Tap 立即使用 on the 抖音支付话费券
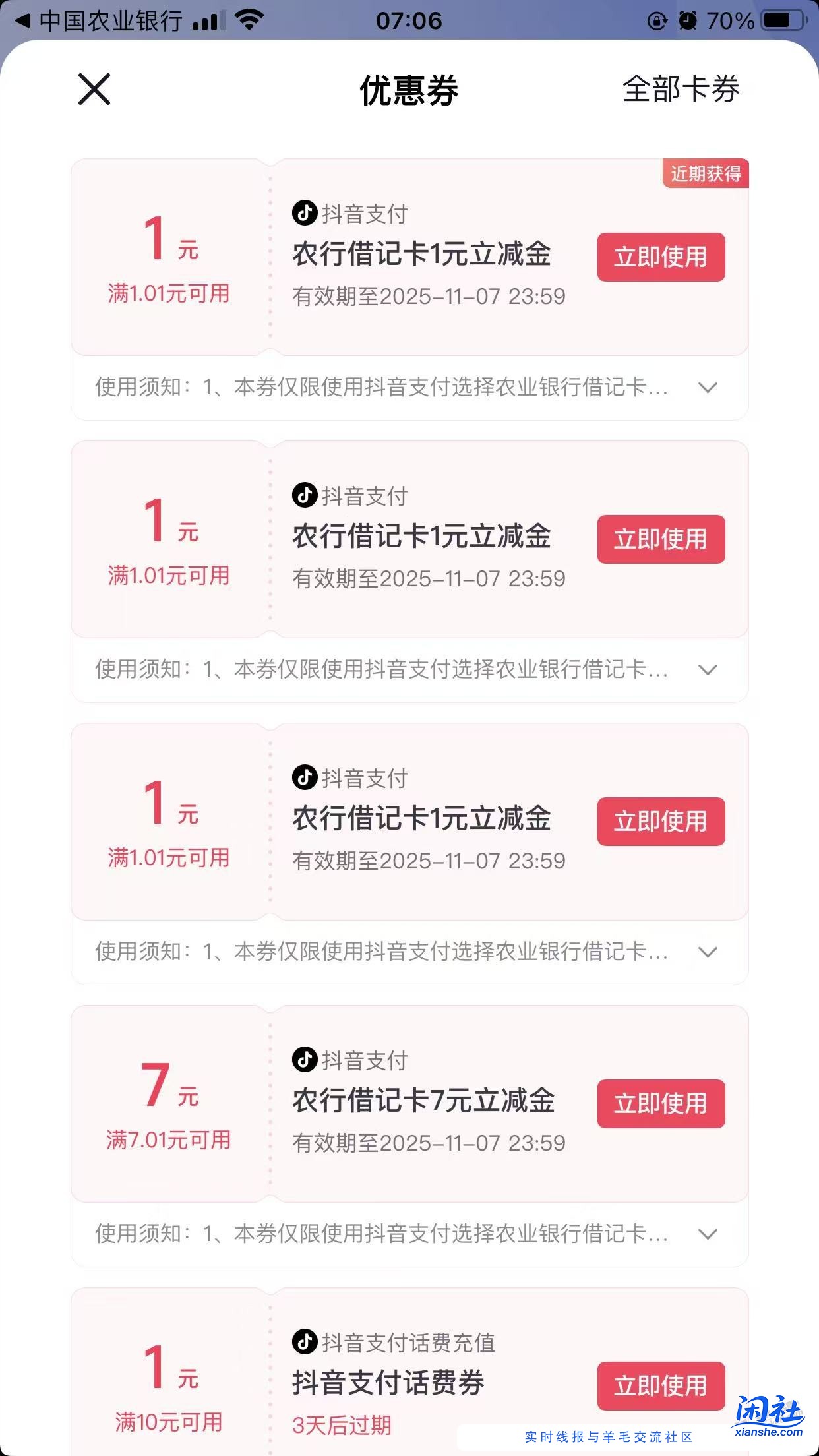Screen dimensions: 819x1456 [x=661, y=1385]
